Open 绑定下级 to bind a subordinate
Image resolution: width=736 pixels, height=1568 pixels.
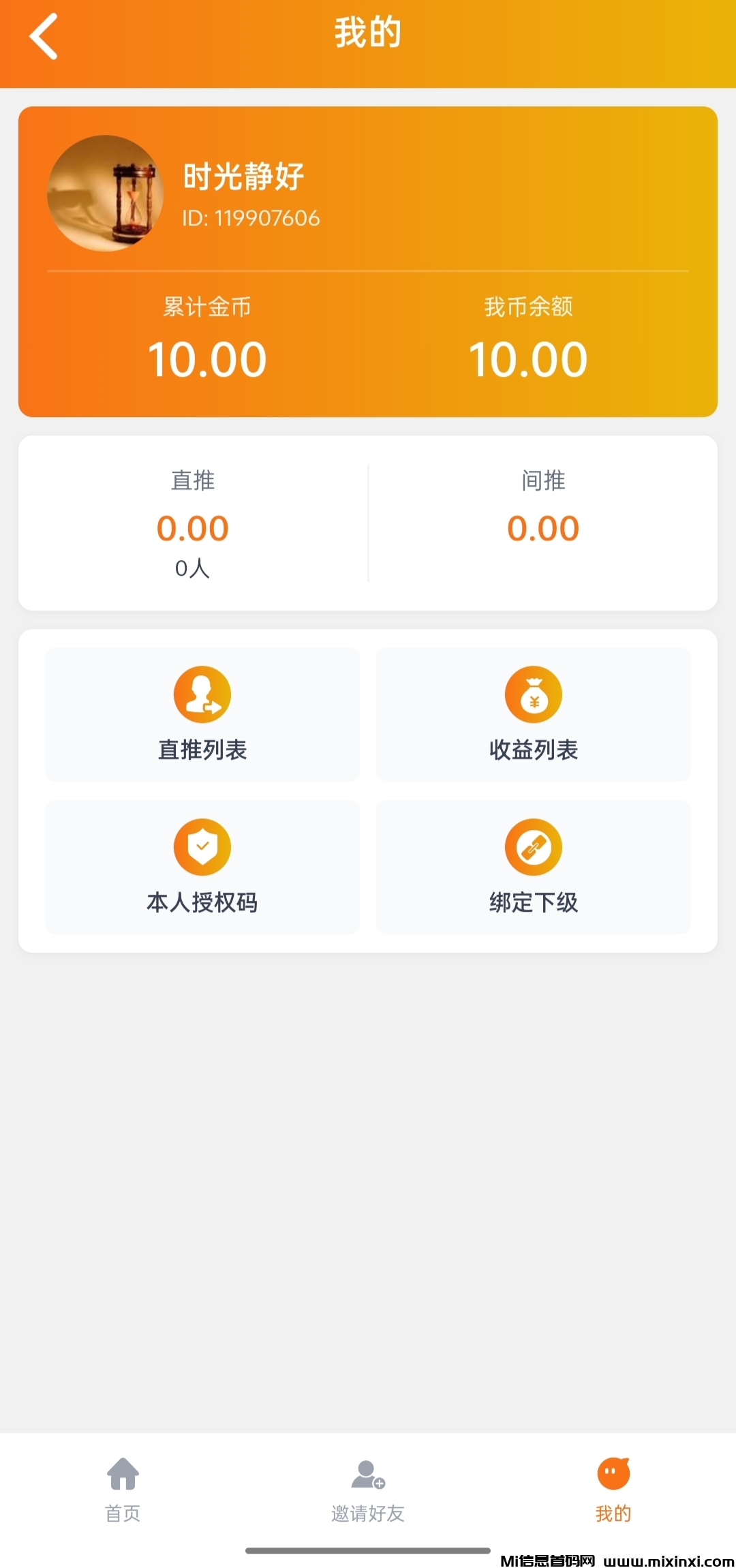tap(534, 867)
